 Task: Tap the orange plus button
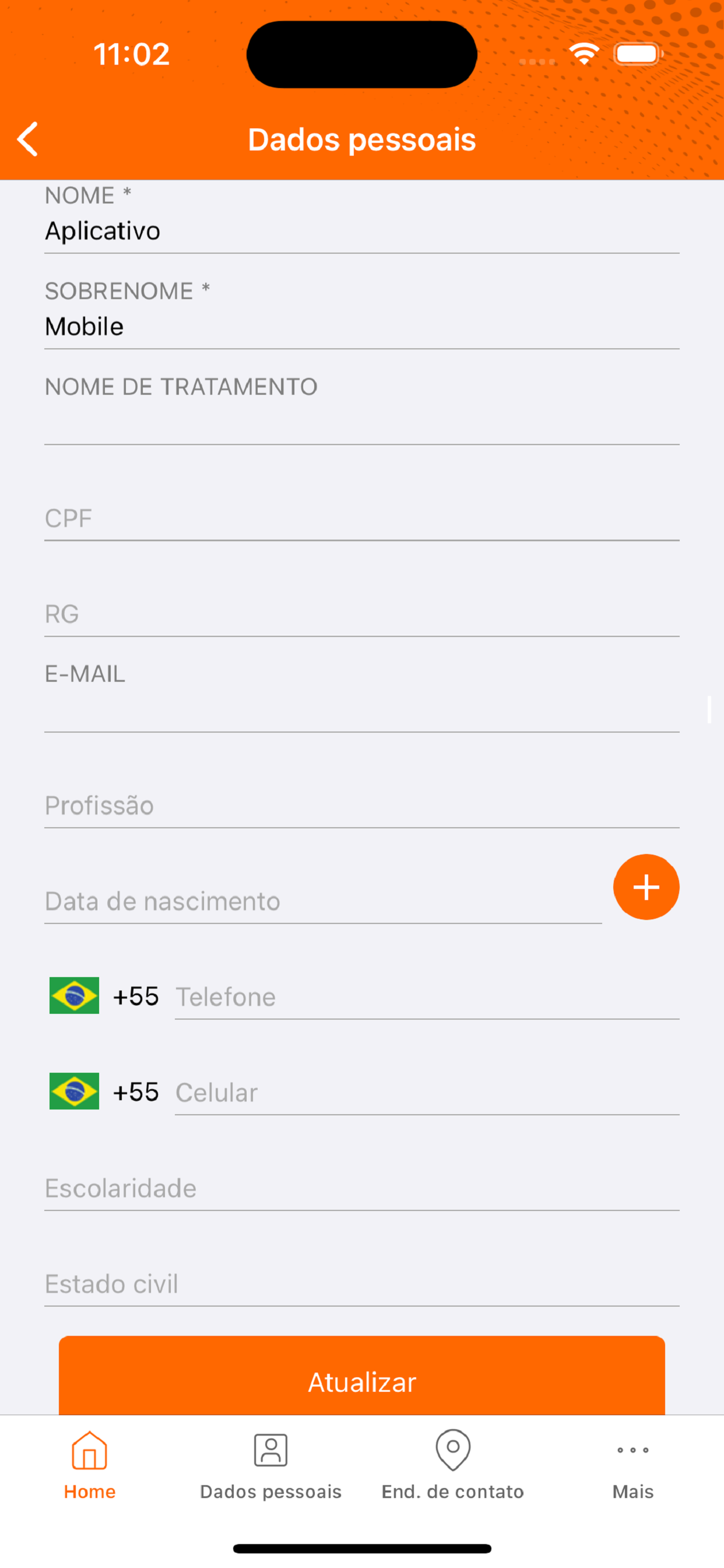[x=646, y=887]
